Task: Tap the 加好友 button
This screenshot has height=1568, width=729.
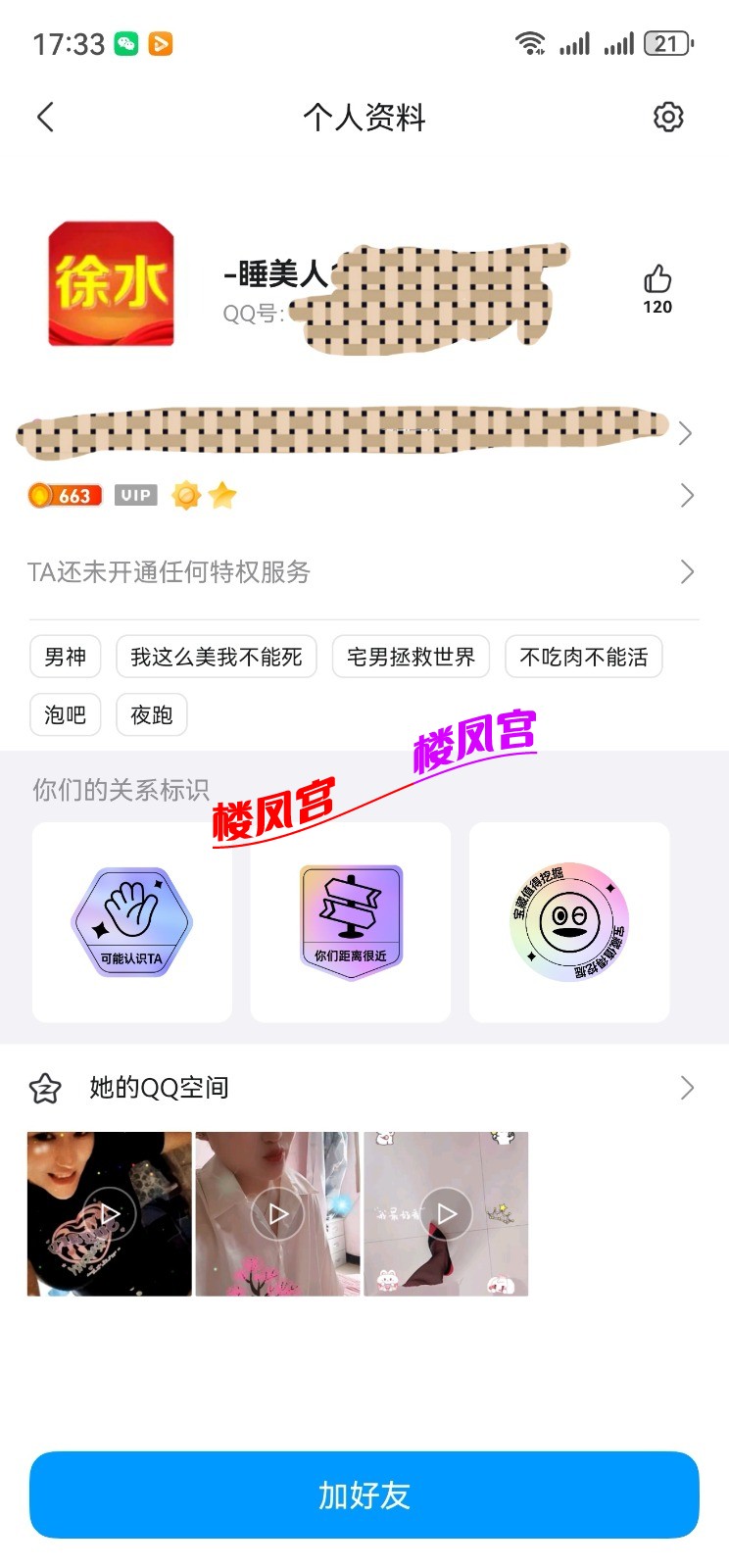Action: point(364,1494)
